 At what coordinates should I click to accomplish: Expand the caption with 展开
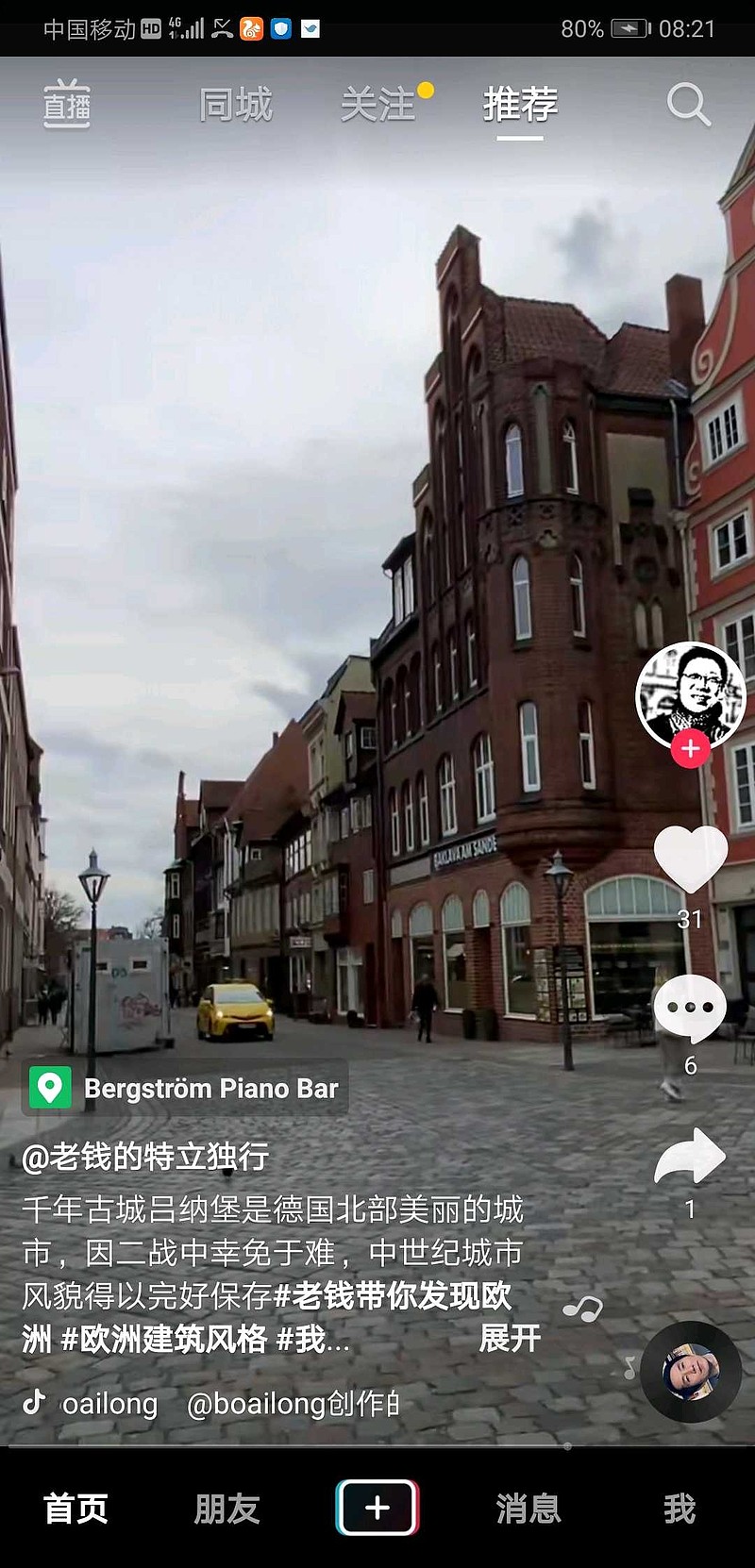click(x=510, y=1338)
